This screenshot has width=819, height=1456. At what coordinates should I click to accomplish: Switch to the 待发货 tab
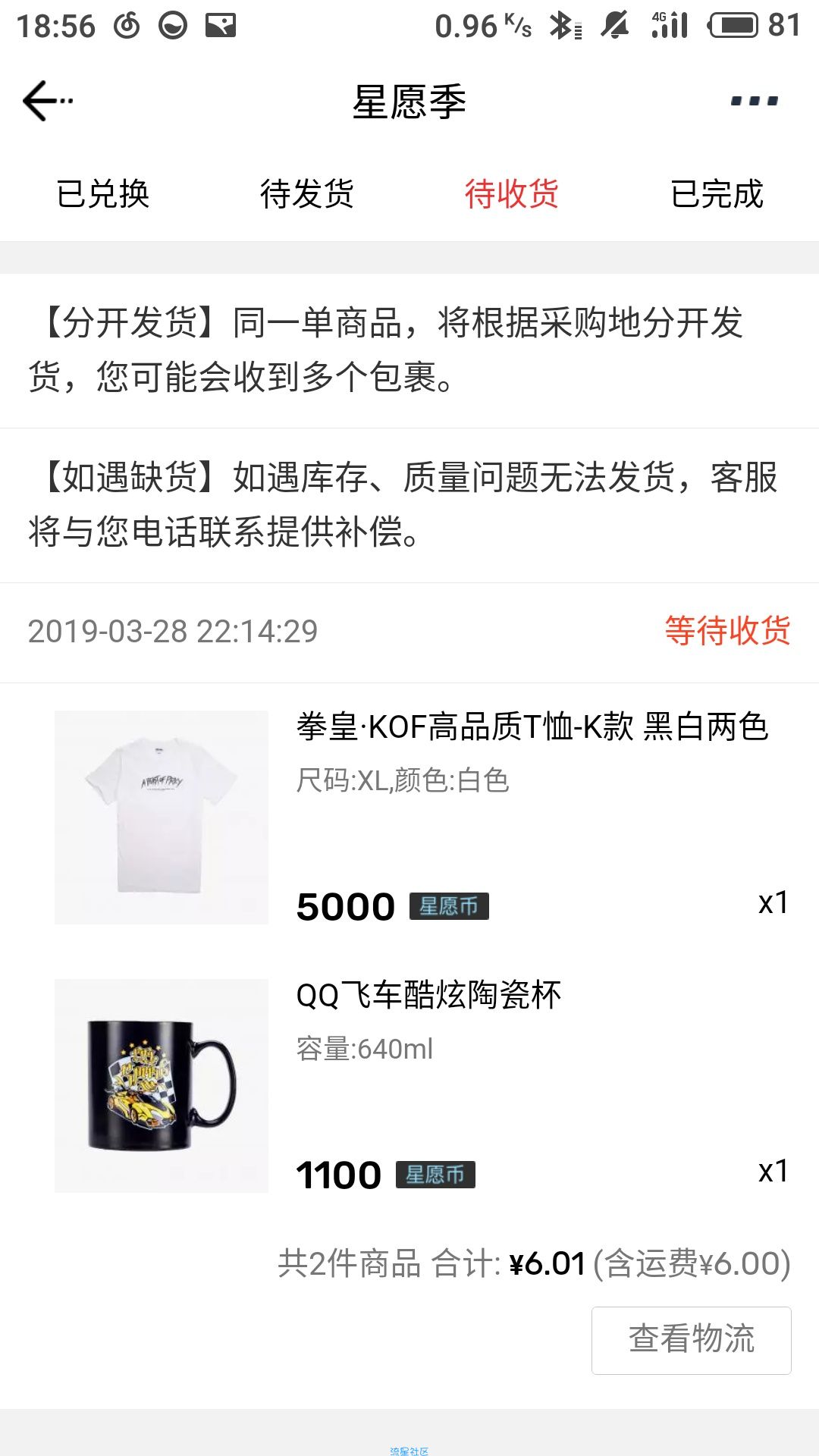tap(307, 194)
